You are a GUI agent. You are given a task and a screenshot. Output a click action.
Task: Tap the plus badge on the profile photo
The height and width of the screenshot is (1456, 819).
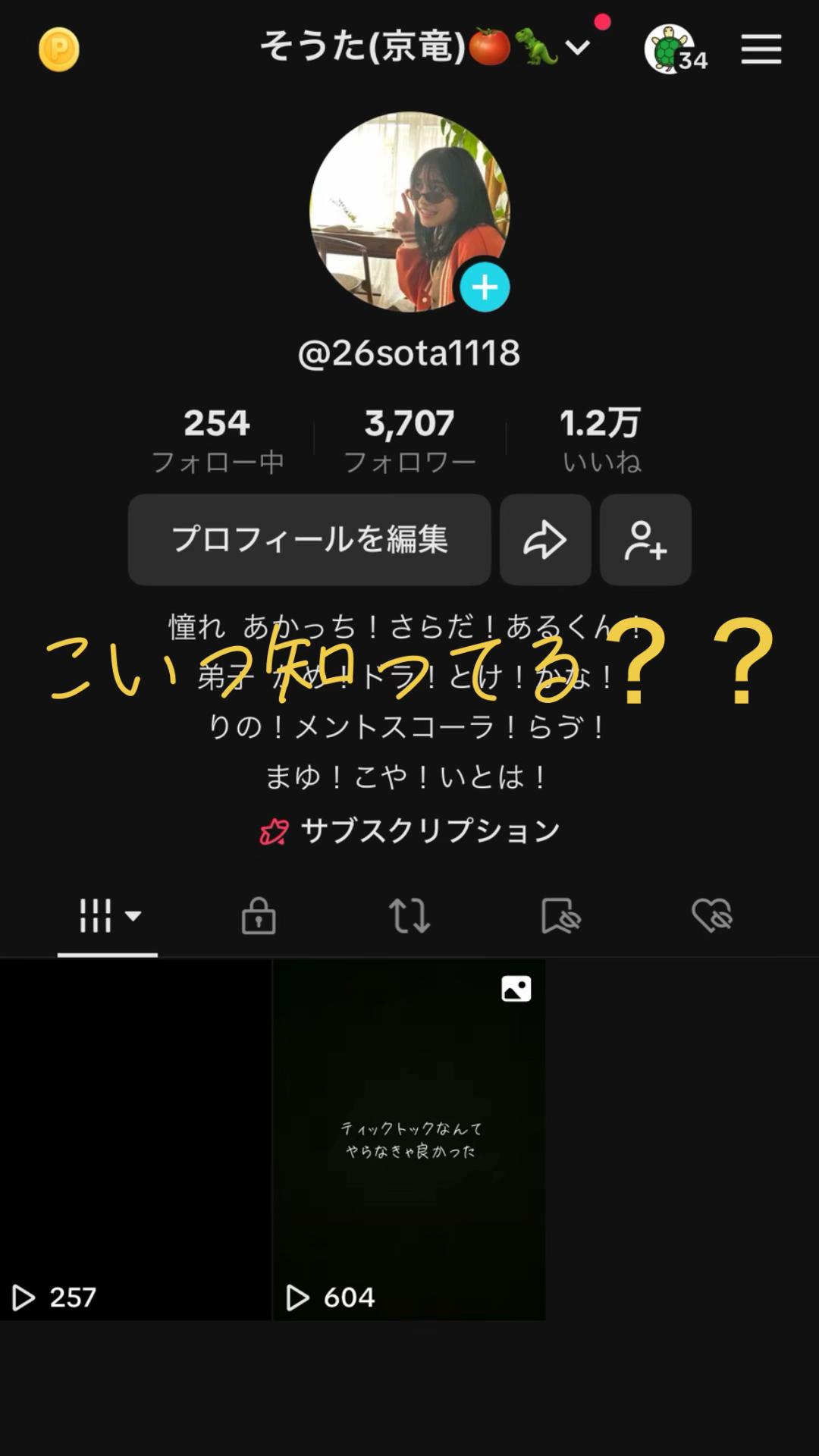point(485,287)
